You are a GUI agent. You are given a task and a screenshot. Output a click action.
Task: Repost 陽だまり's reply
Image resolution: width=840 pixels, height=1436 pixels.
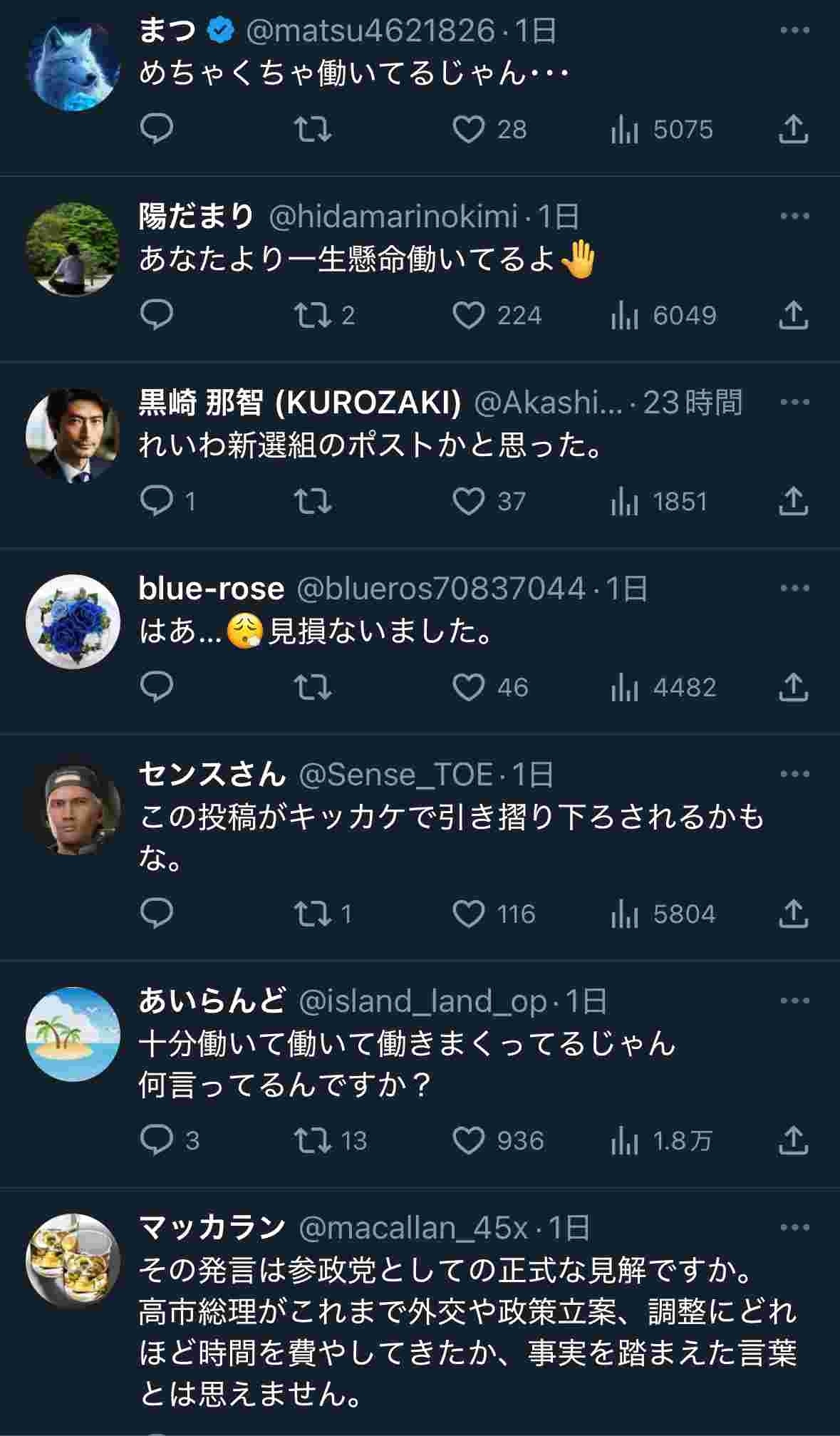coord(313,316)
